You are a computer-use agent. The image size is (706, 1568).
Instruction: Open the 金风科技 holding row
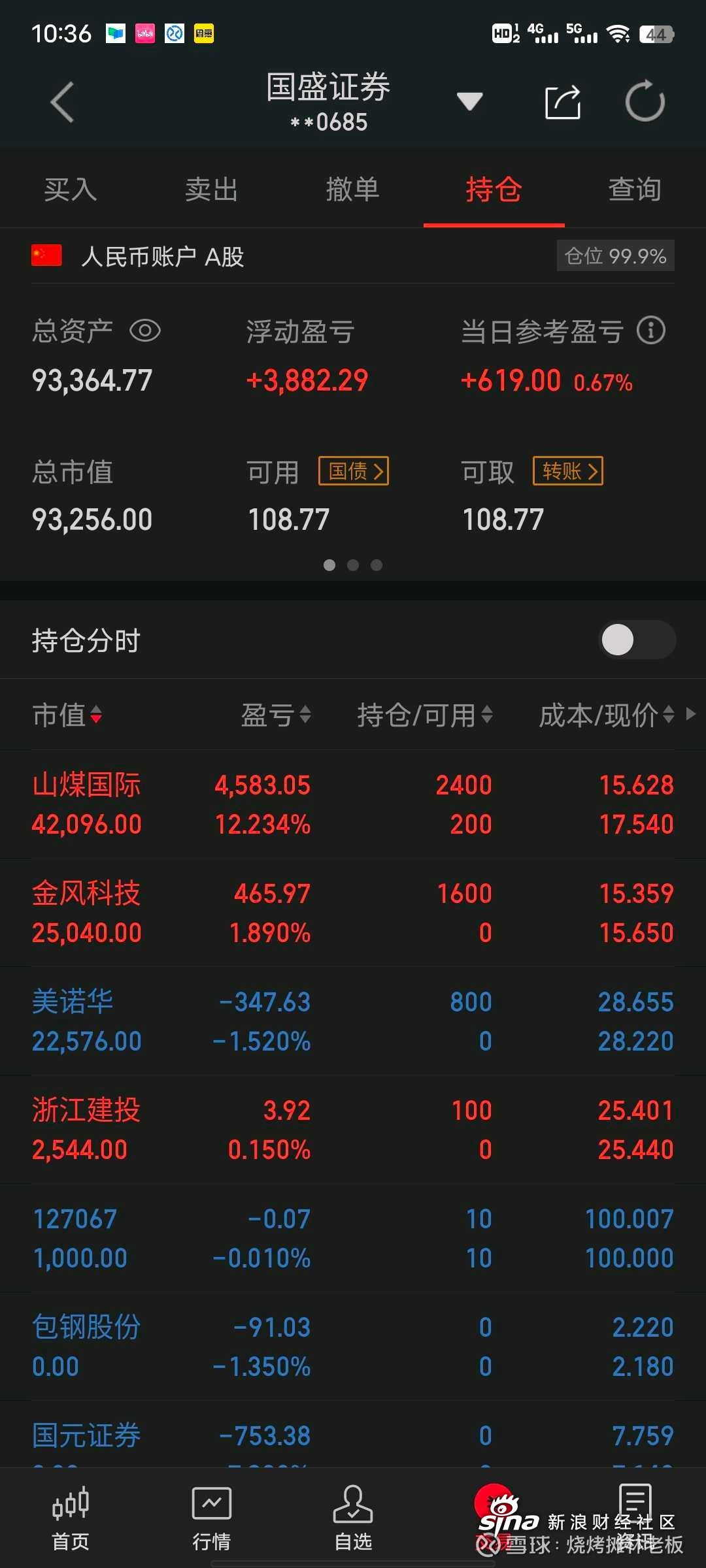[x=353, y=913]
